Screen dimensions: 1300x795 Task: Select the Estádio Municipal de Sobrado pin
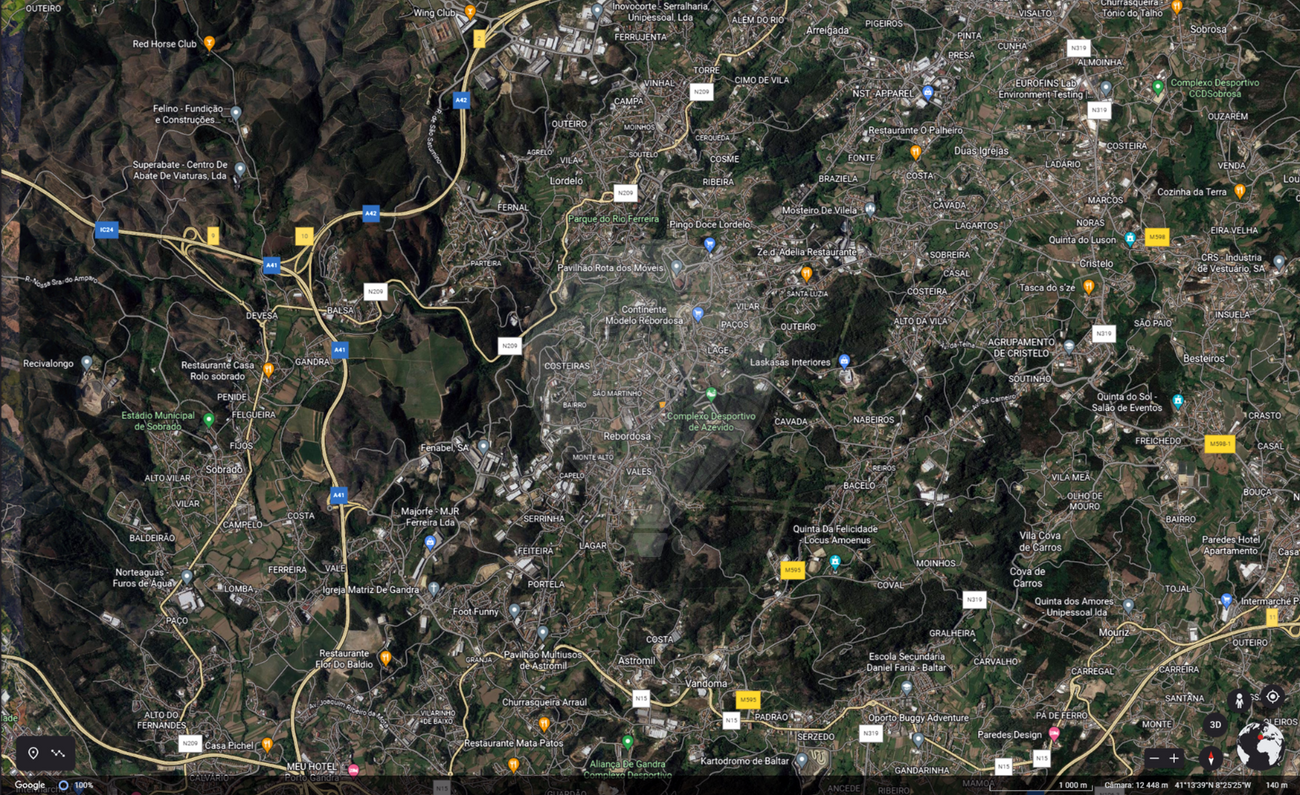tap(208, 420)
